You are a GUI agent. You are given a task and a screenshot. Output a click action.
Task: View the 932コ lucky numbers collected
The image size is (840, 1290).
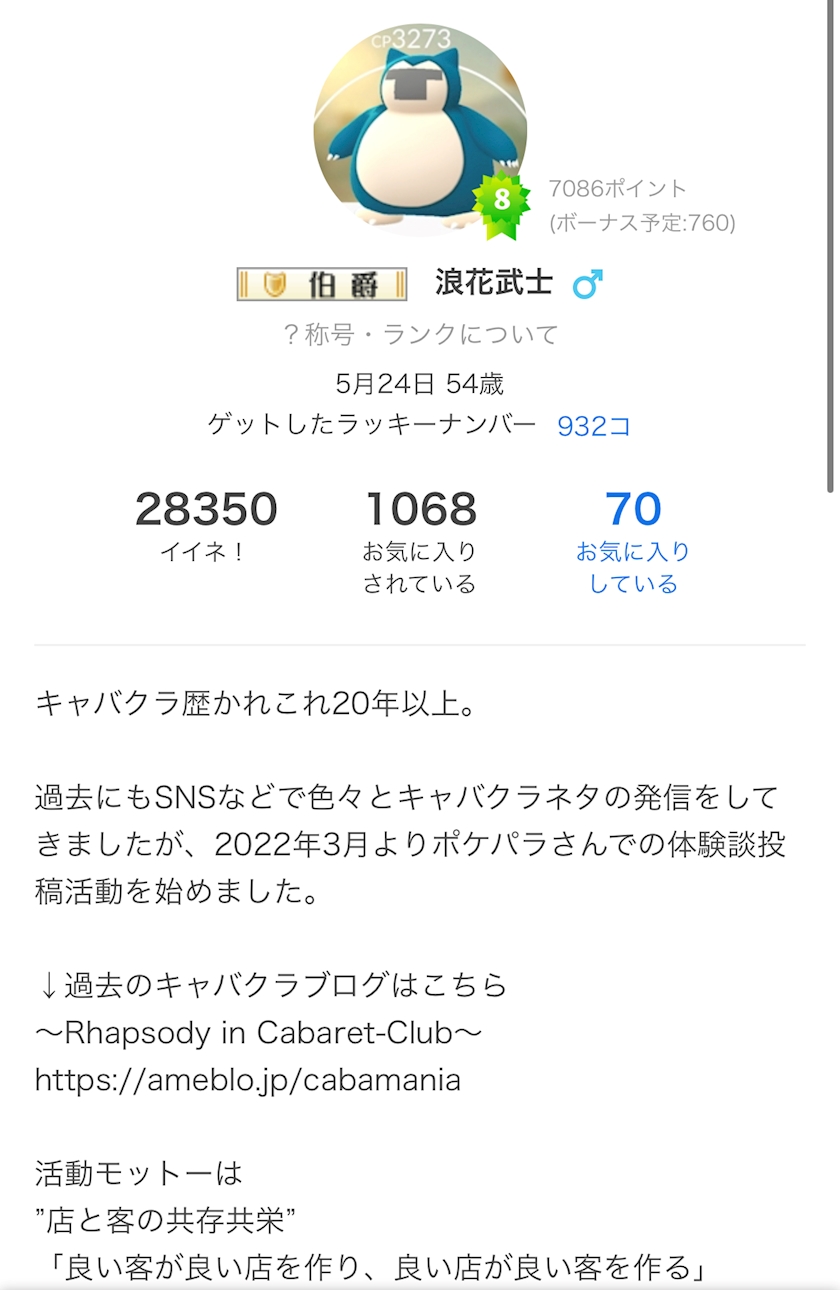[594, 426]
